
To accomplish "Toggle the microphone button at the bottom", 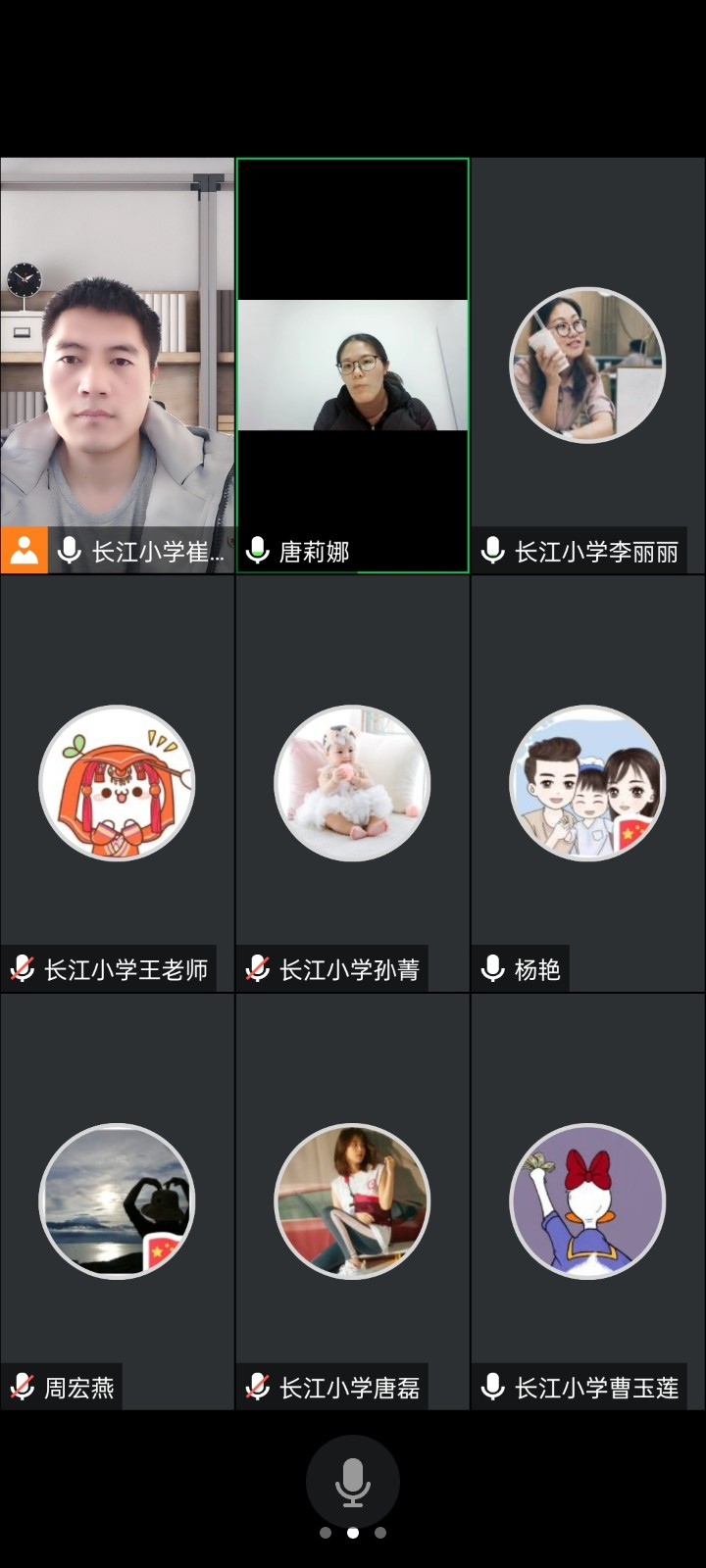I will point(353,1482).
